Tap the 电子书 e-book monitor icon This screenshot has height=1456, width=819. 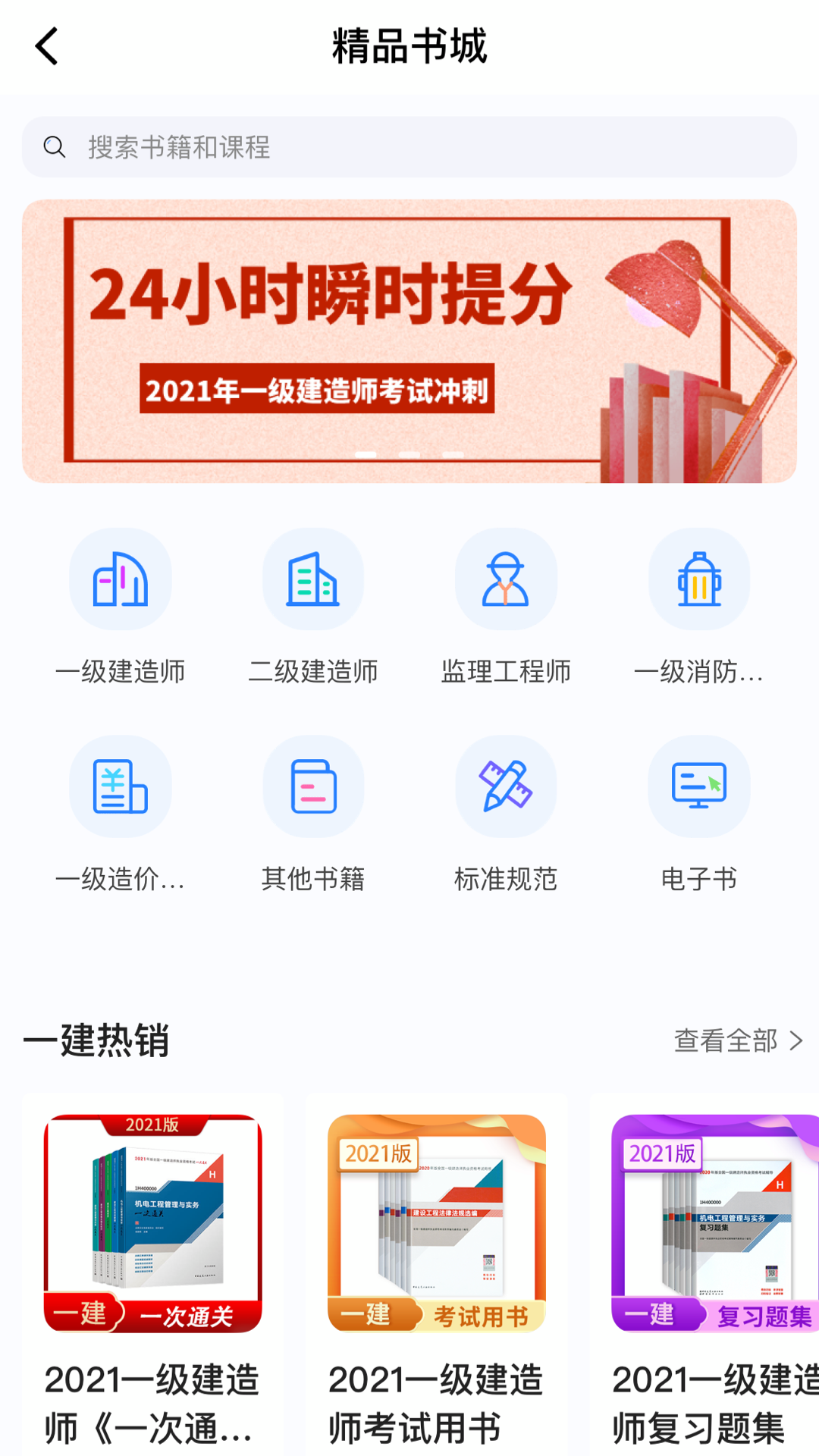point(699,786)
